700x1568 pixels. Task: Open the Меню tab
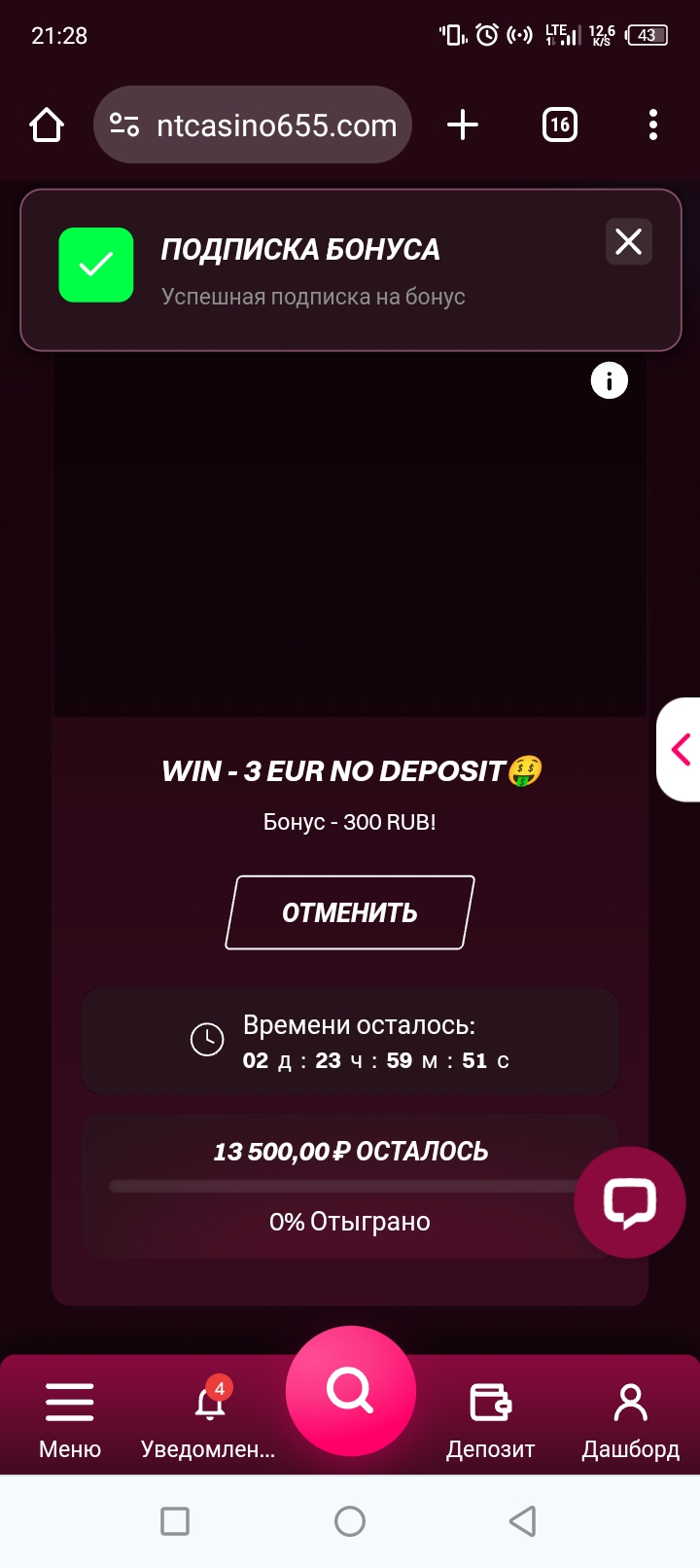pyautogui.click(x=70, y=1420)
